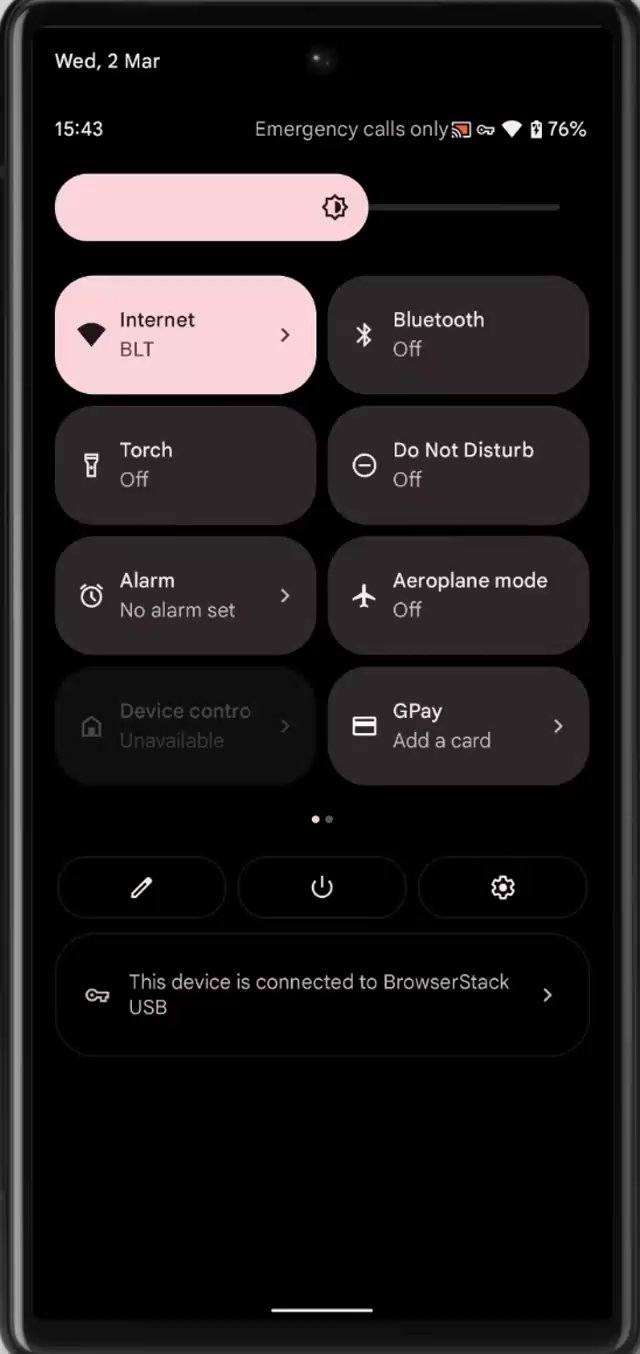This screenshot has height=1354, width=640.
Task: Open GPay to add a card
Action: (x=458, y=726)
